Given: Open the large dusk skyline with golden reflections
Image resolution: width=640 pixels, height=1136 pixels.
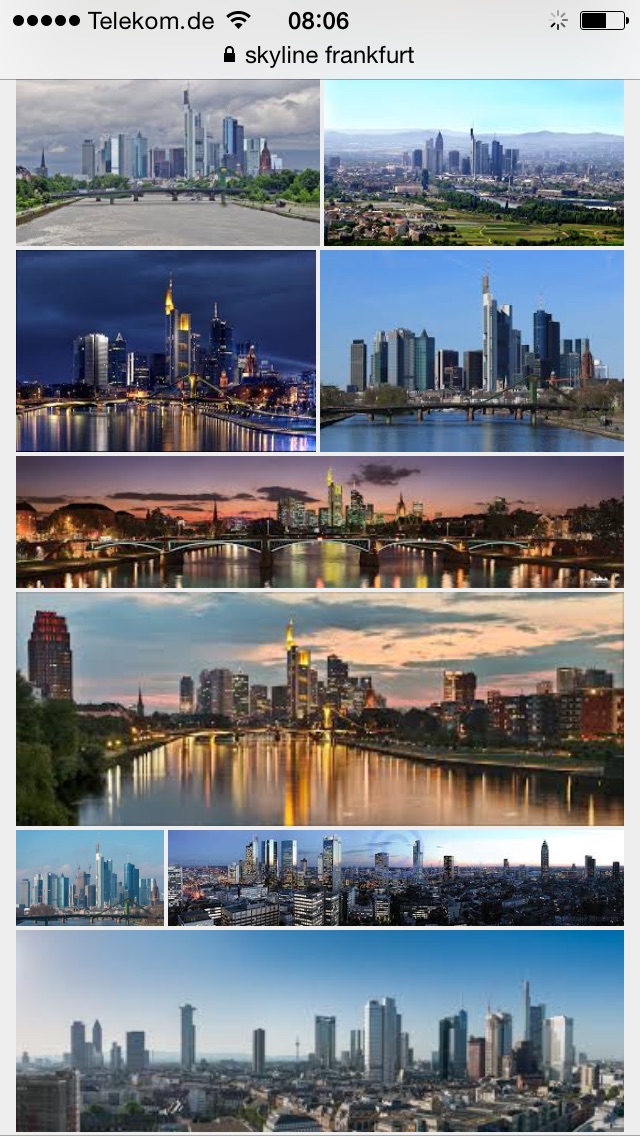Looking at the screenshot, I should [320, 709].
